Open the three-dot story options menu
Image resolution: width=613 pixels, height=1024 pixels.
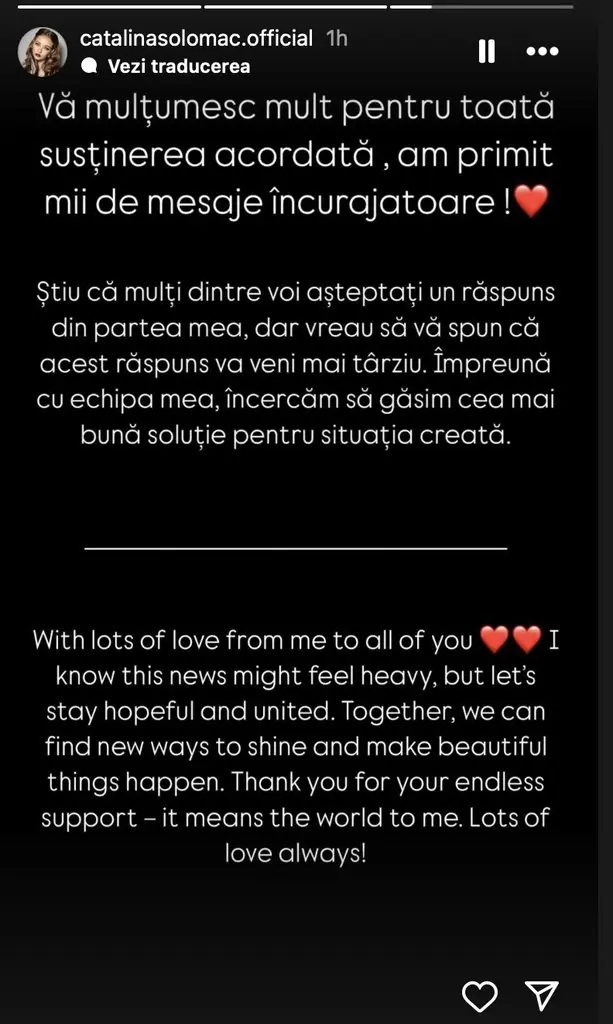click(542, 51)
